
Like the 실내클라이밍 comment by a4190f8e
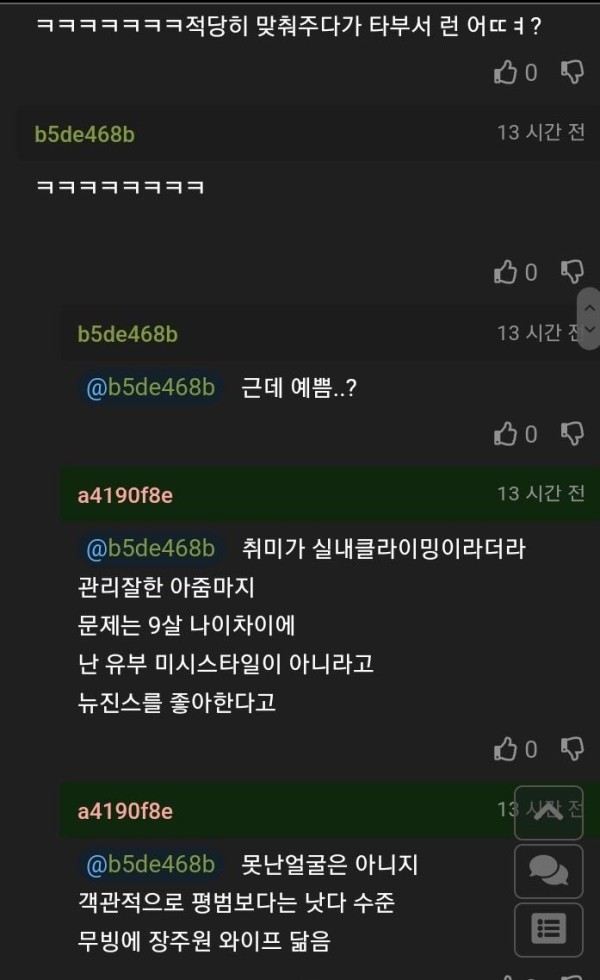(506, 749)
